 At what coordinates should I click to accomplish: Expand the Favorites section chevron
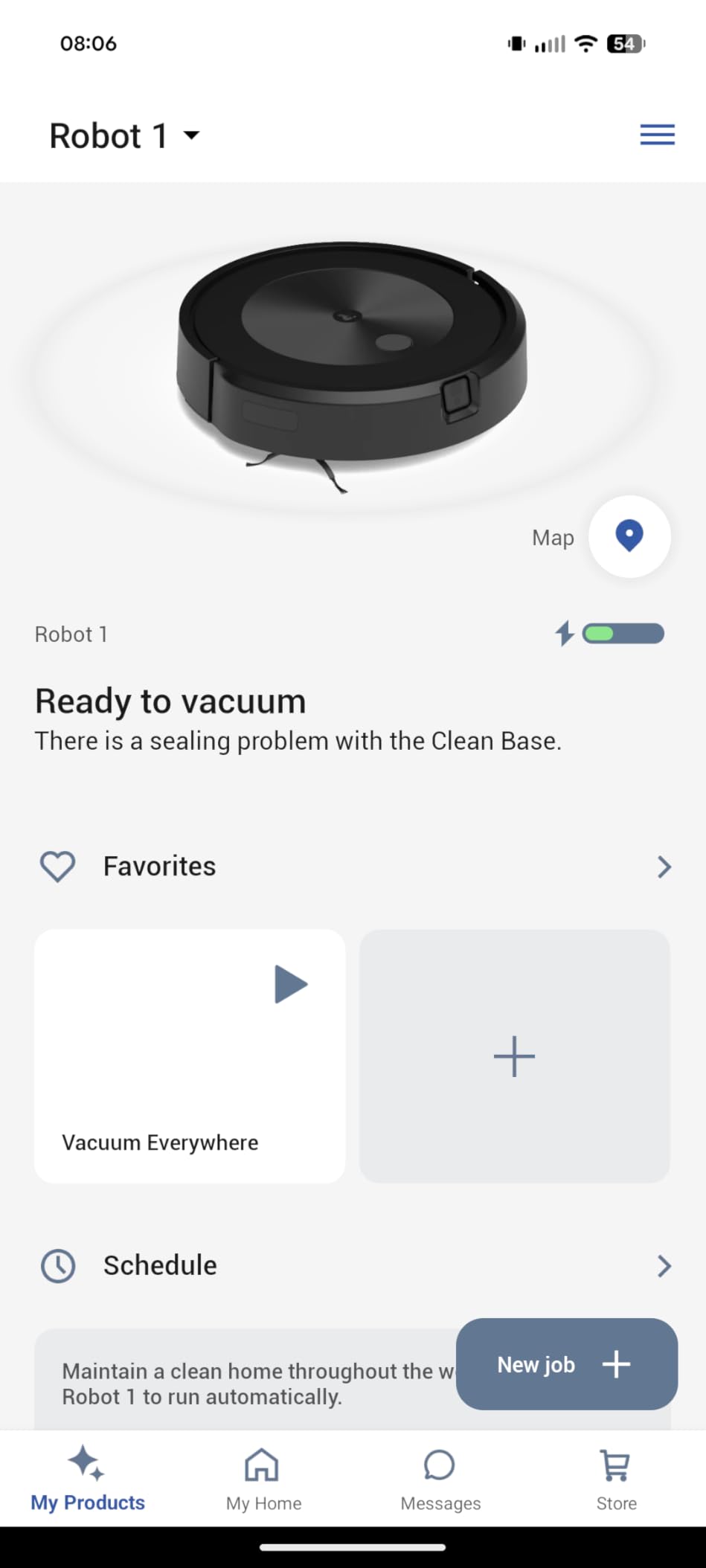click(x=662, y=866)
